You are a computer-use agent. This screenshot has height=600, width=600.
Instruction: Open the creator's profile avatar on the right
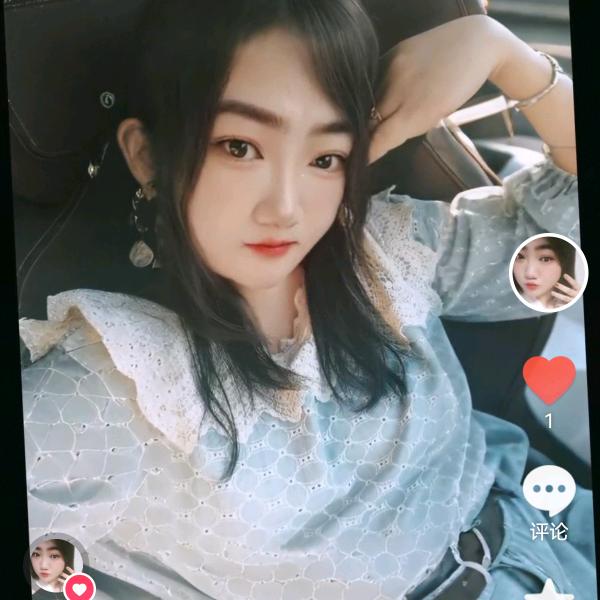pos(548,272)
